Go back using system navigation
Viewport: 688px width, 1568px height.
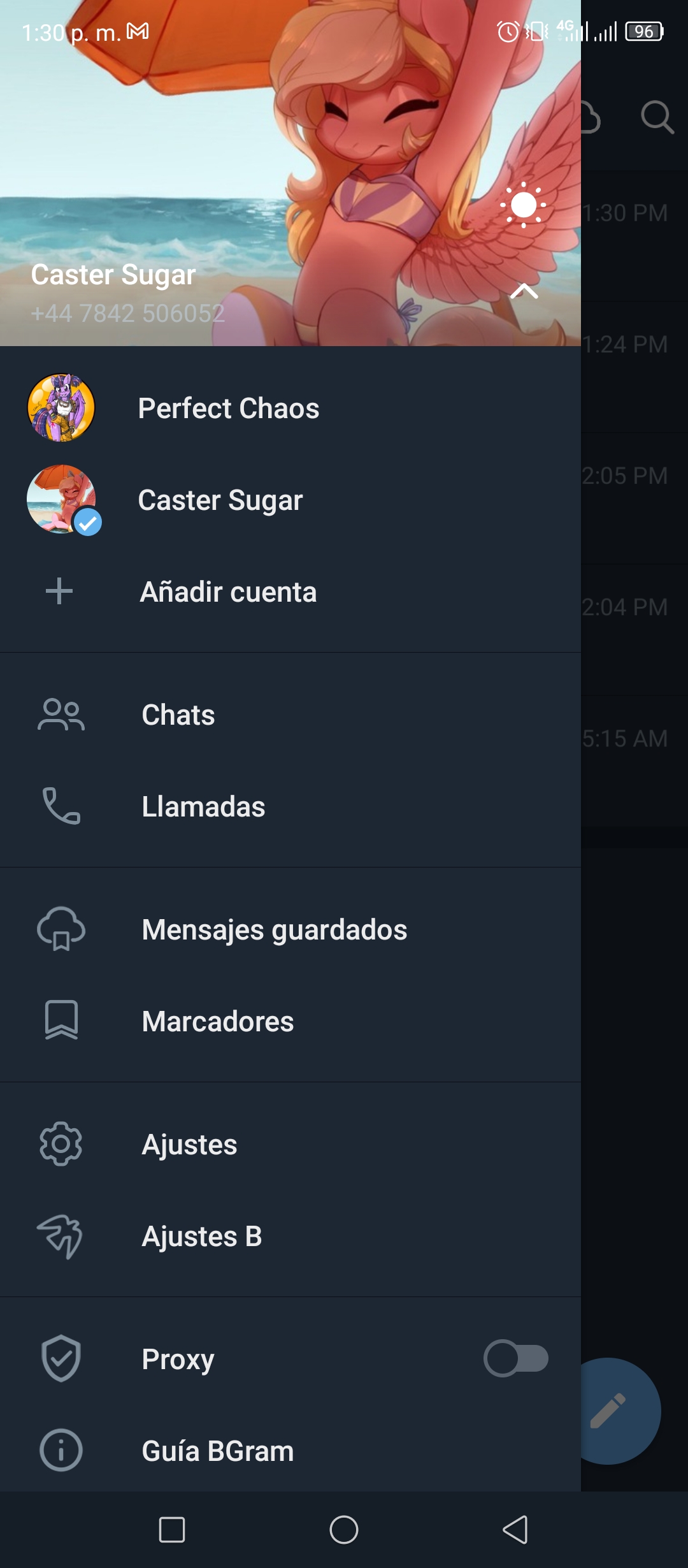(515, 1529)
